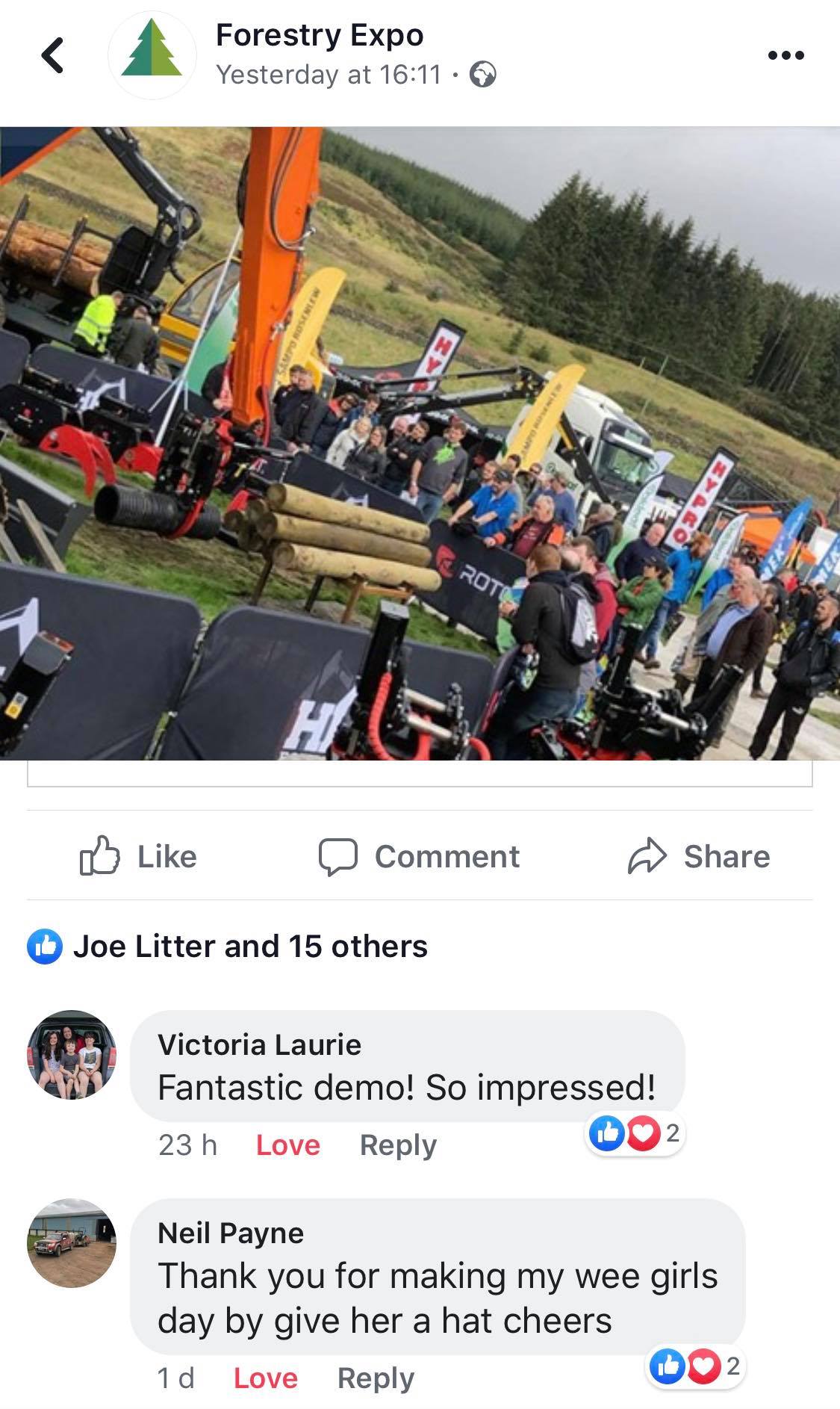Open the Forestry Expo profile picture

pyautogui.click(x=152, y=55)
